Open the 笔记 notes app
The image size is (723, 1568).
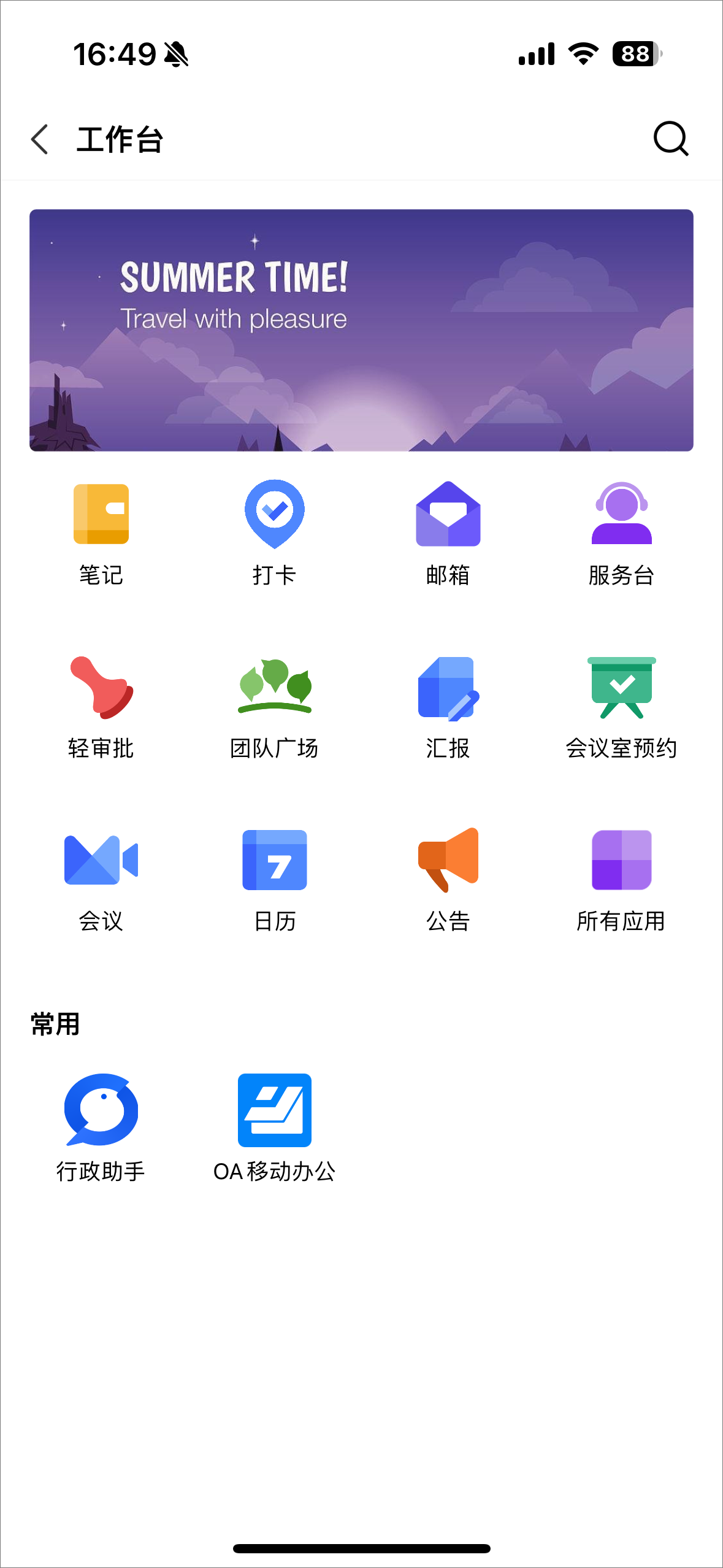click(x=101, y=514)
